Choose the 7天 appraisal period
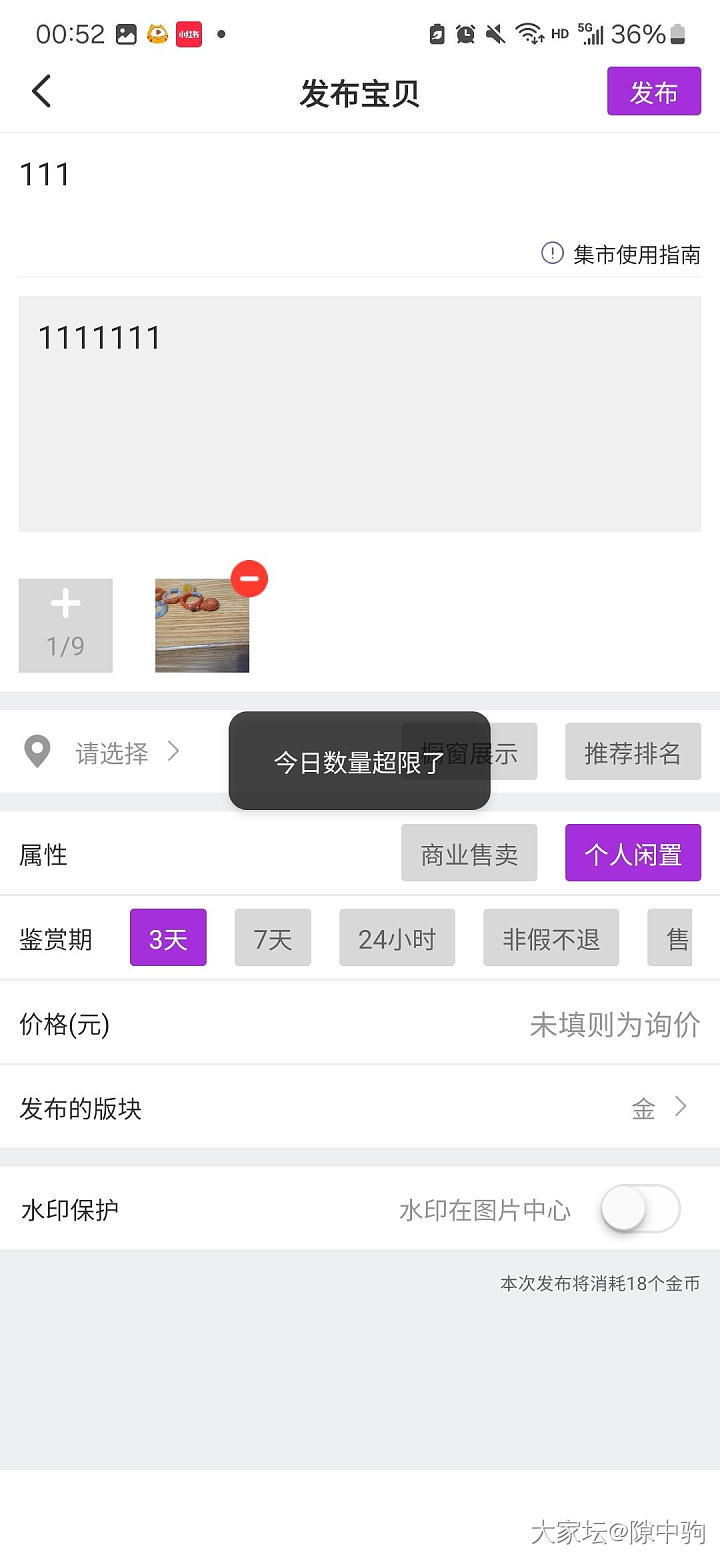This screenshot has width=720, height=1560. coord(273,938)
